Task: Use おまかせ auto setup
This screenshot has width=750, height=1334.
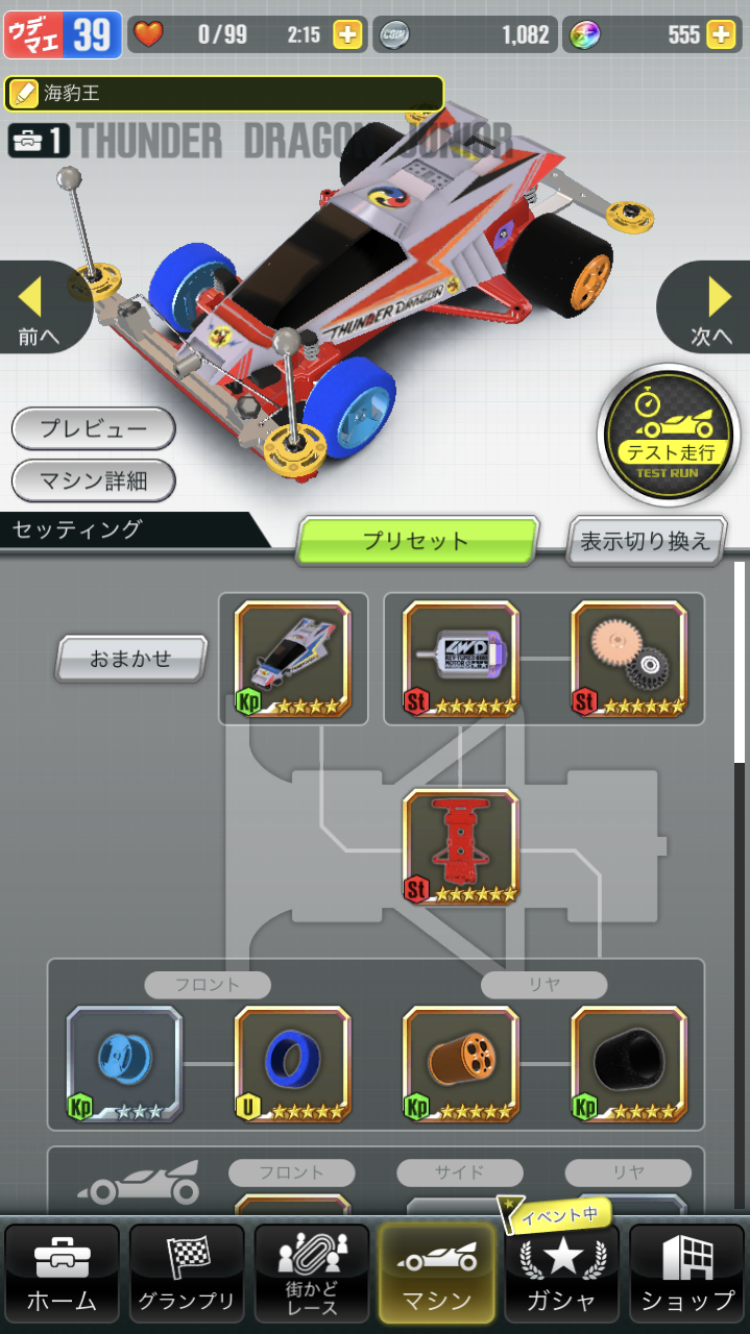Action: pyautogui.click(x=131, y=659)
